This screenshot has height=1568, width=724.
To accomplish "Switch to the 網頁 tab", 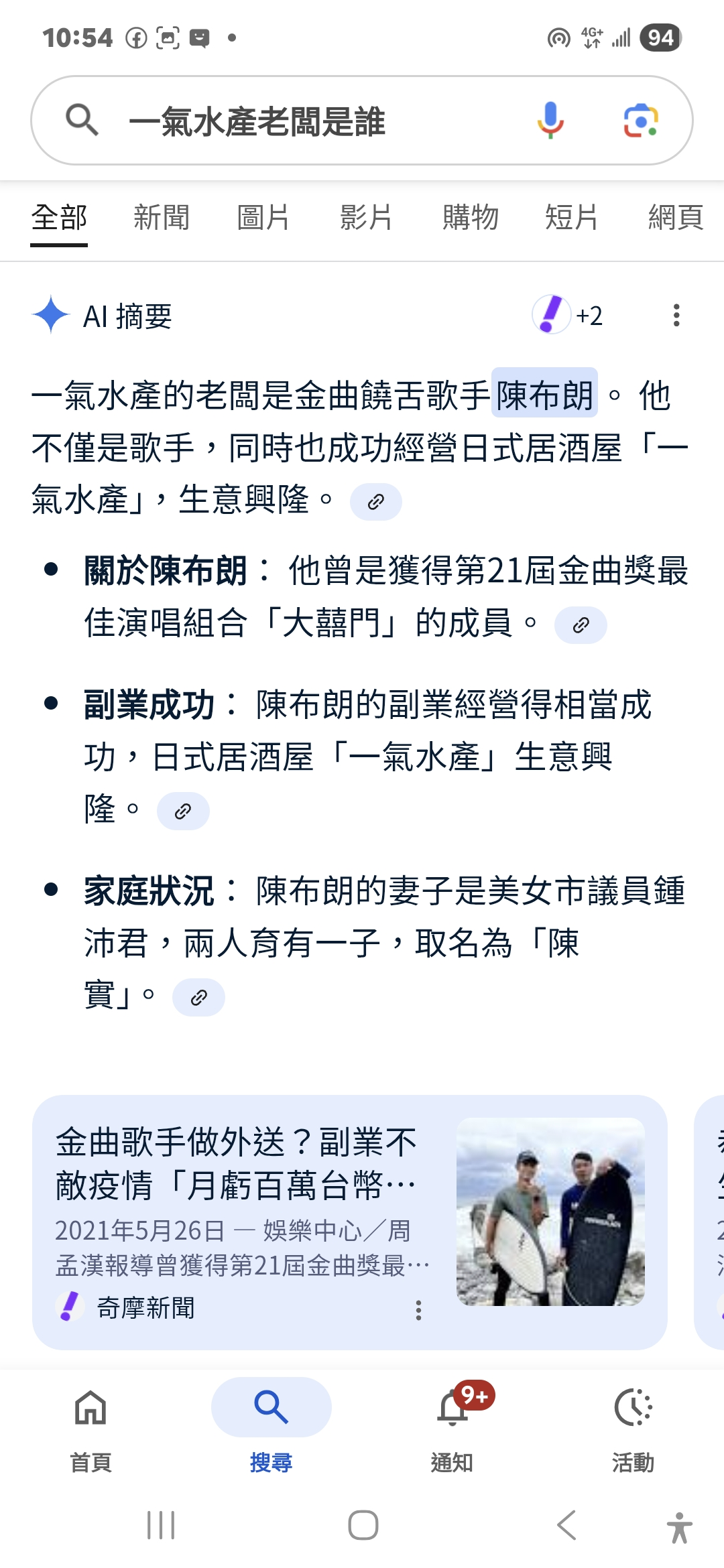I will pyautogui.click(x=675, y=218).
